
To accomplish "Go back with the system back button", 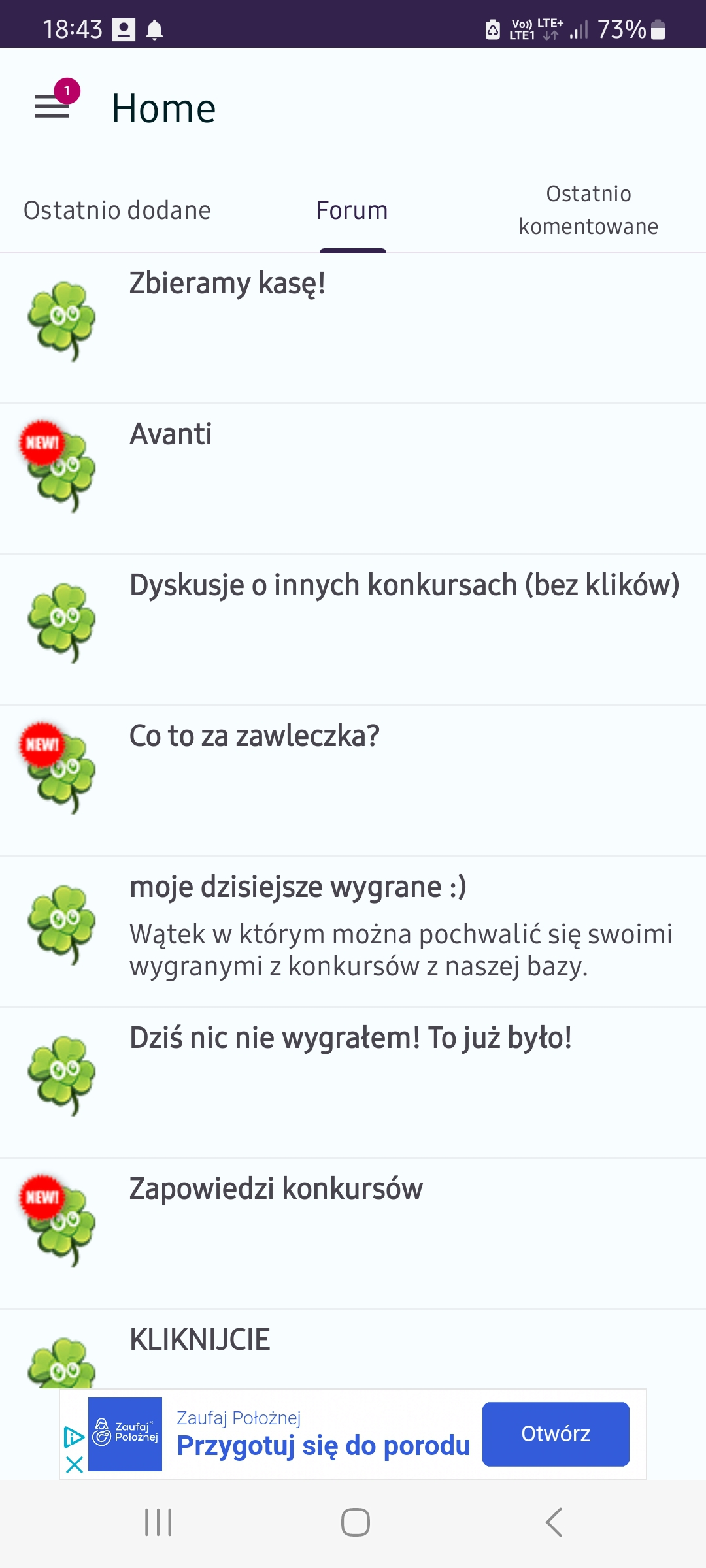I will pyautogui.click(x=554, y=1522).
